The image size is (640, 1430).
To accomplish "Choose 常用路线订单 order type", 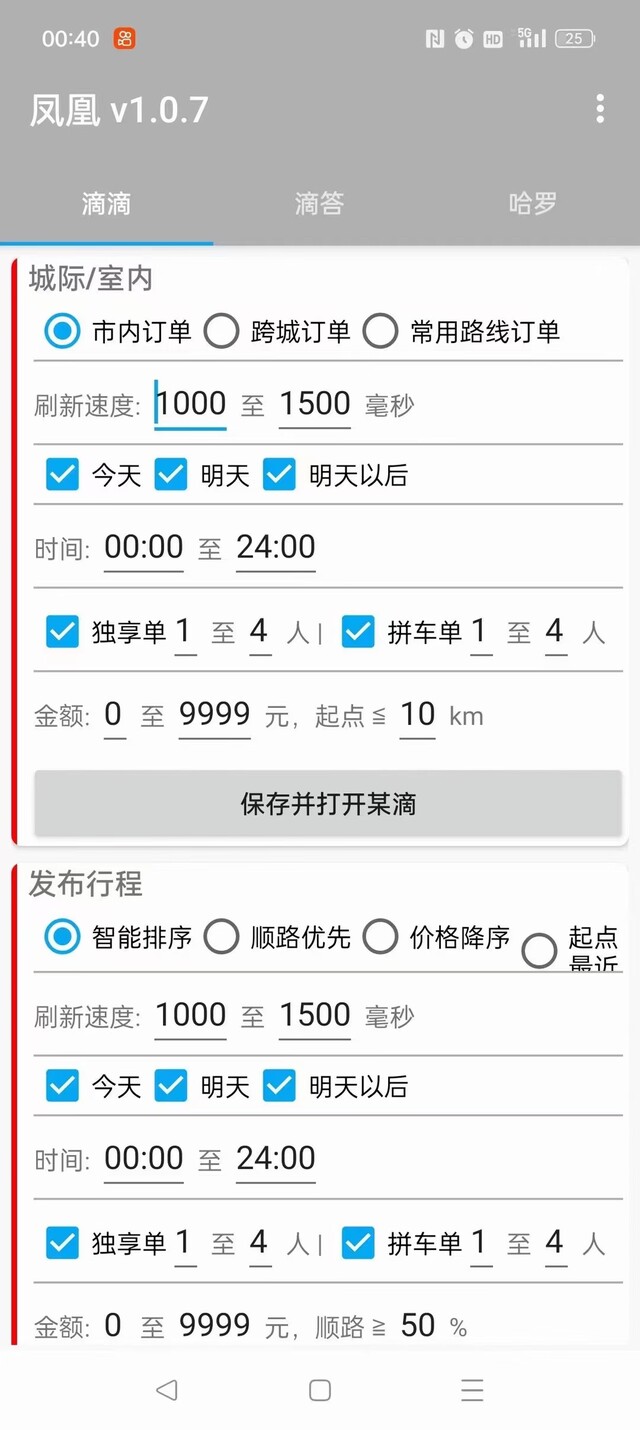I will 461,332.
